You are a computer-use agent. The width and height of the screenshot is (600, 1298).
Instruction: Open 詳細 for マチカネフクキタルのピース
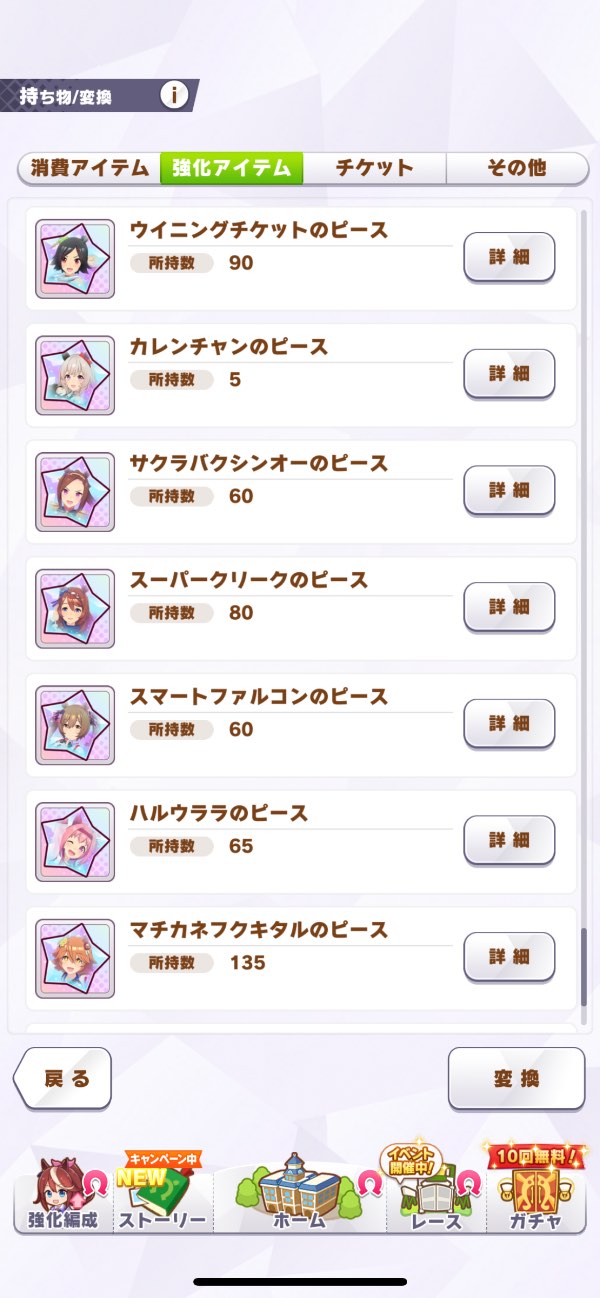coord(509,957)
